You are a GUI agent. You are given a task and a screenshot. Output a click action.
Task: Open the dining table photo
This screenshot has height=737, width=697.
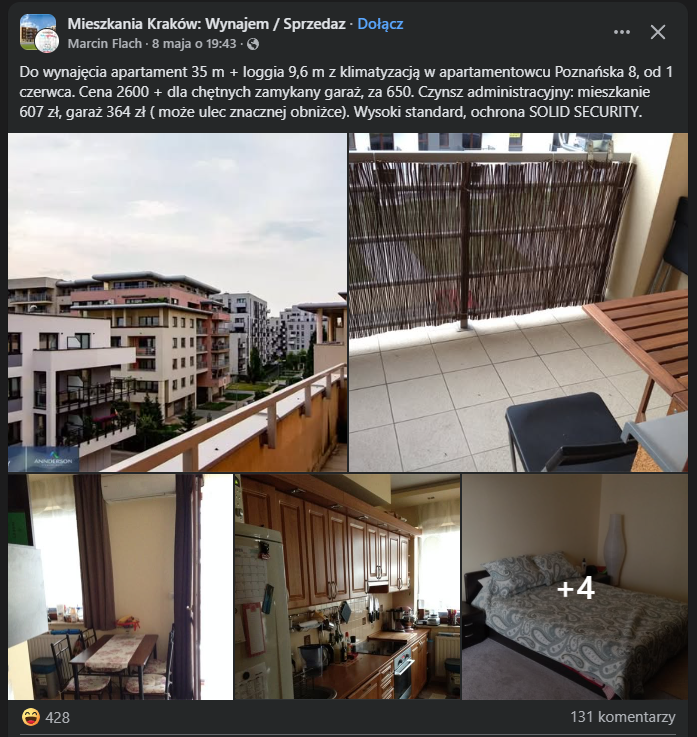119,587
